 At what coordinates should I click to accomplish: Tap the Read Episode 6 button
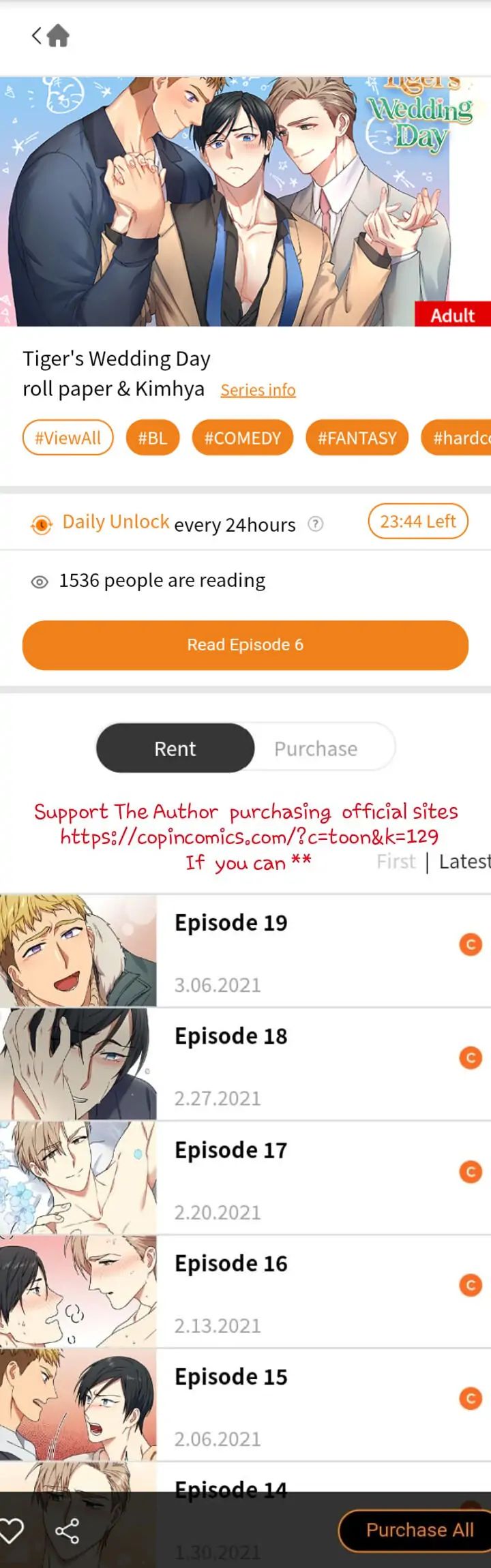point(245,645)
